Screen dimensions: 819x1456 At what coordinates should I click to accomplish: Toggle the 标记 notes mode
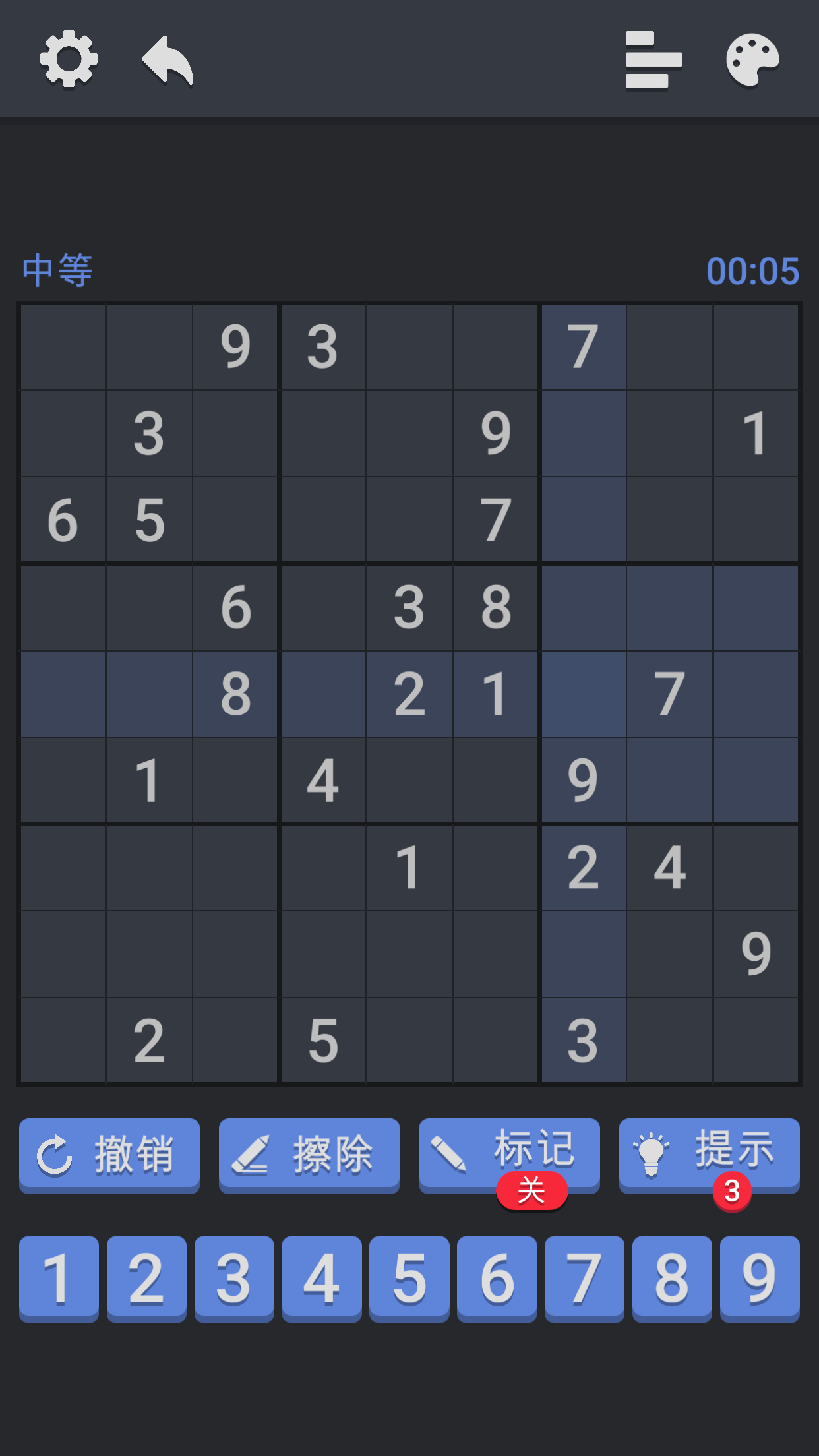pos(509,1155)
